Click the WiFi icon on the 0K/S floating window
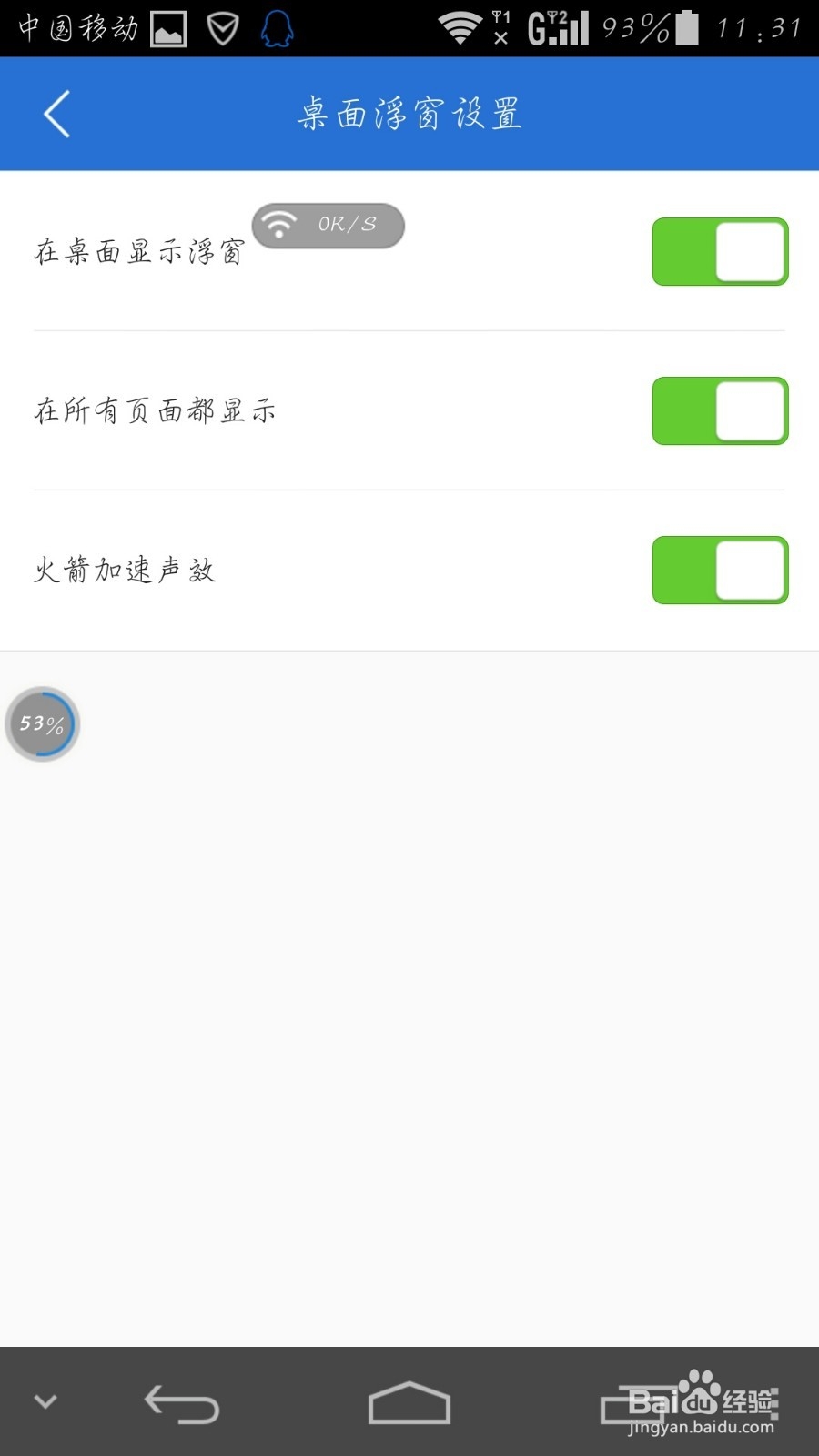The height and width of the screenshot is (1456, 819). (x=278, y=226)
